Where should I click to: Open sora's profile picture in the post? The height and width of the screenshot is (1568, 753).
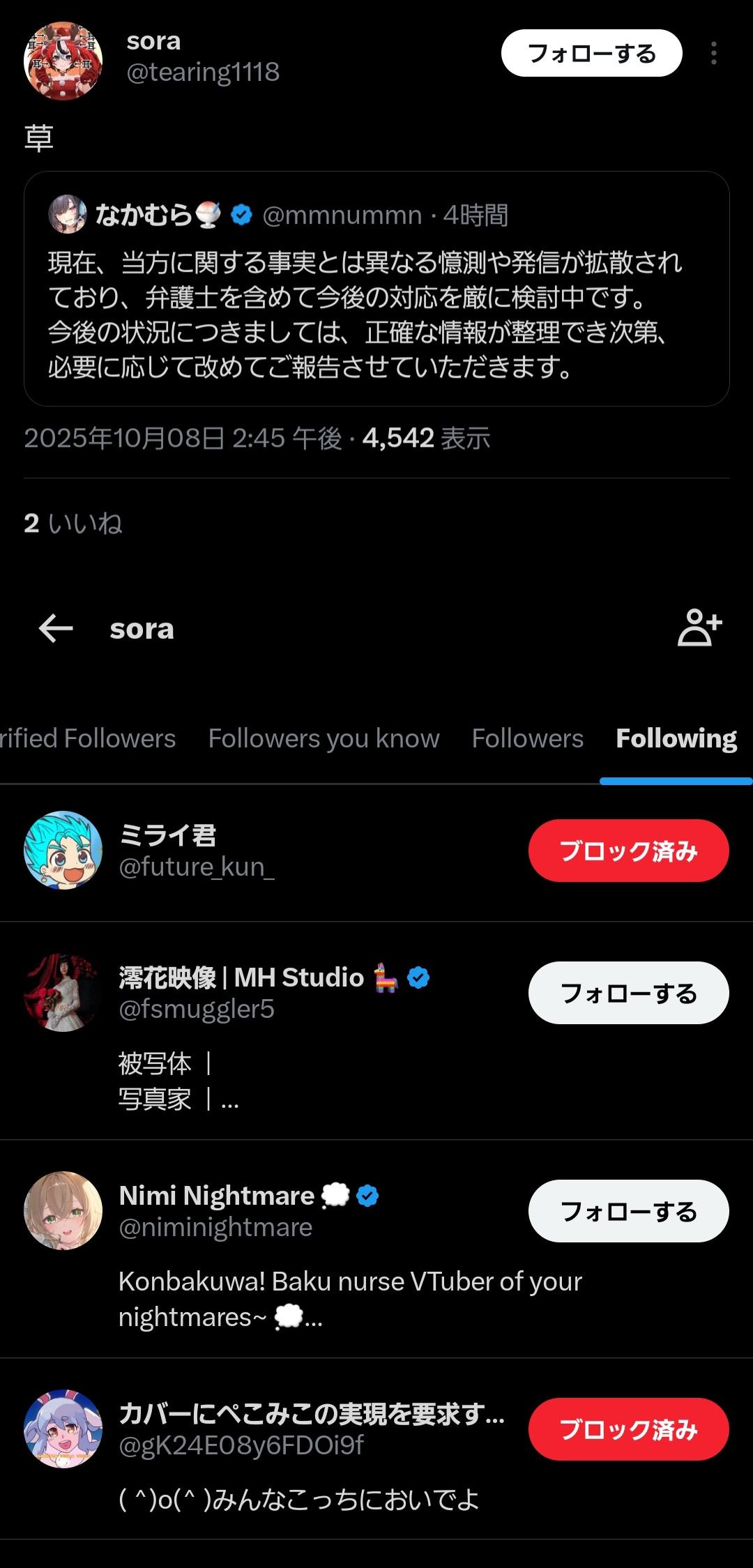63,61
